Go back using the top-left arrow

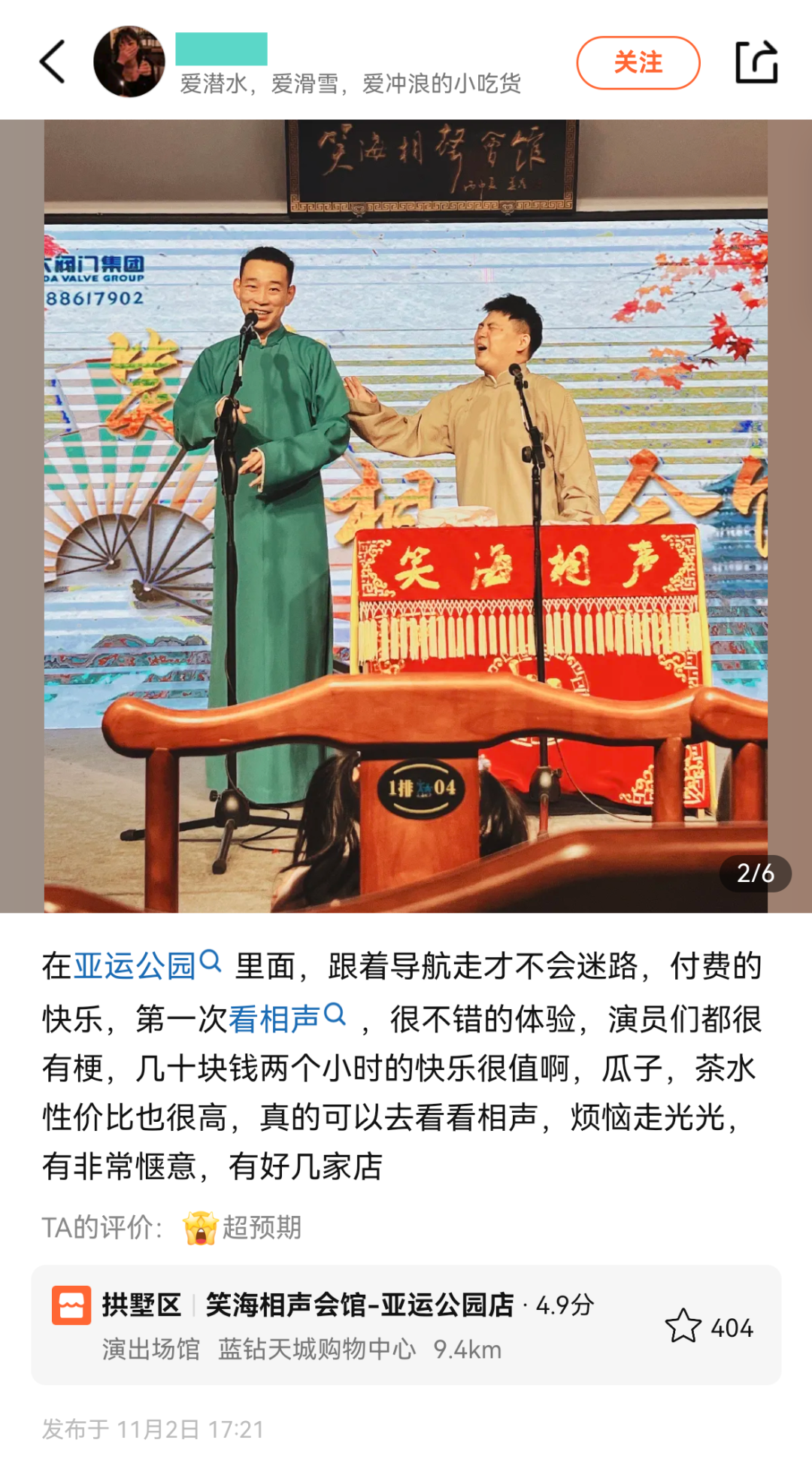tap(53, 62)
